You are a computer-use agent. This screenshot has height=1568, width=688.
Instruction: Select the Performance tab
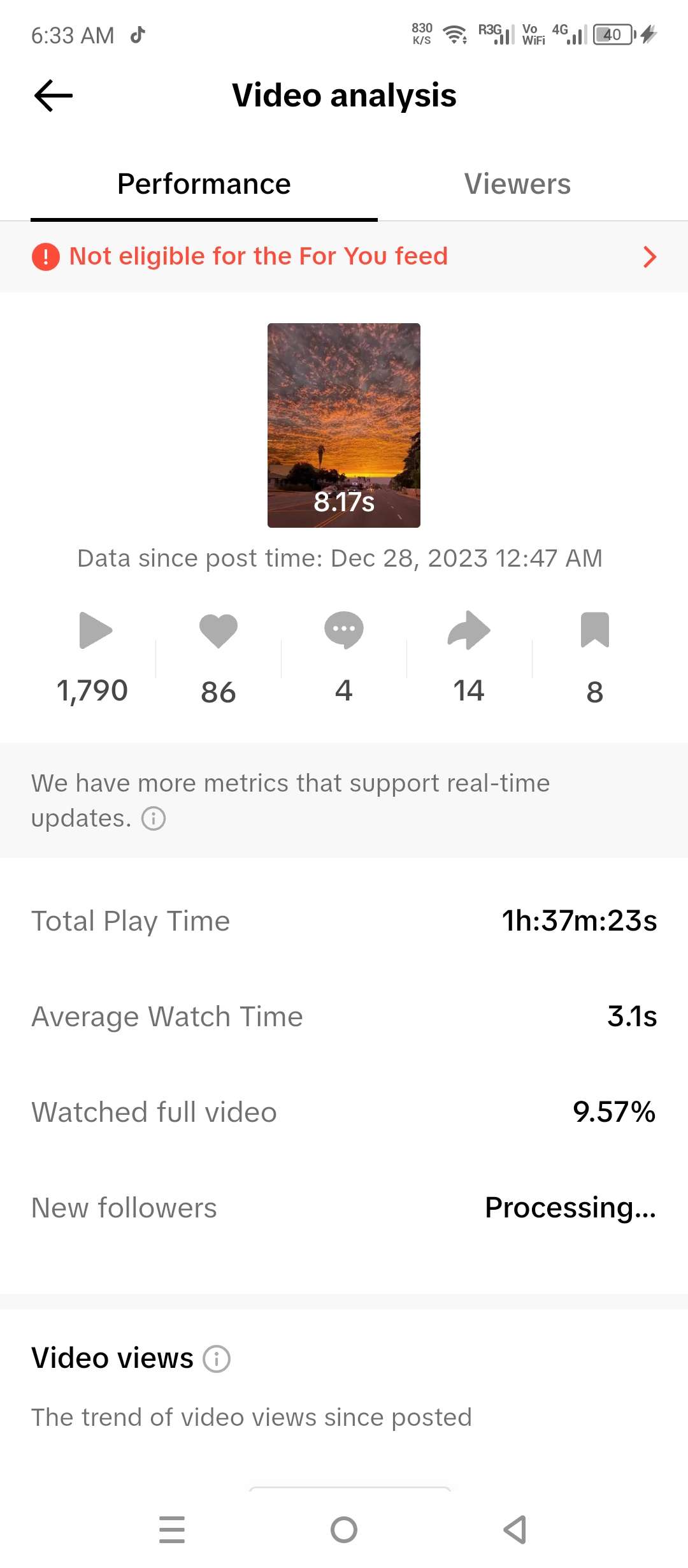204,184
